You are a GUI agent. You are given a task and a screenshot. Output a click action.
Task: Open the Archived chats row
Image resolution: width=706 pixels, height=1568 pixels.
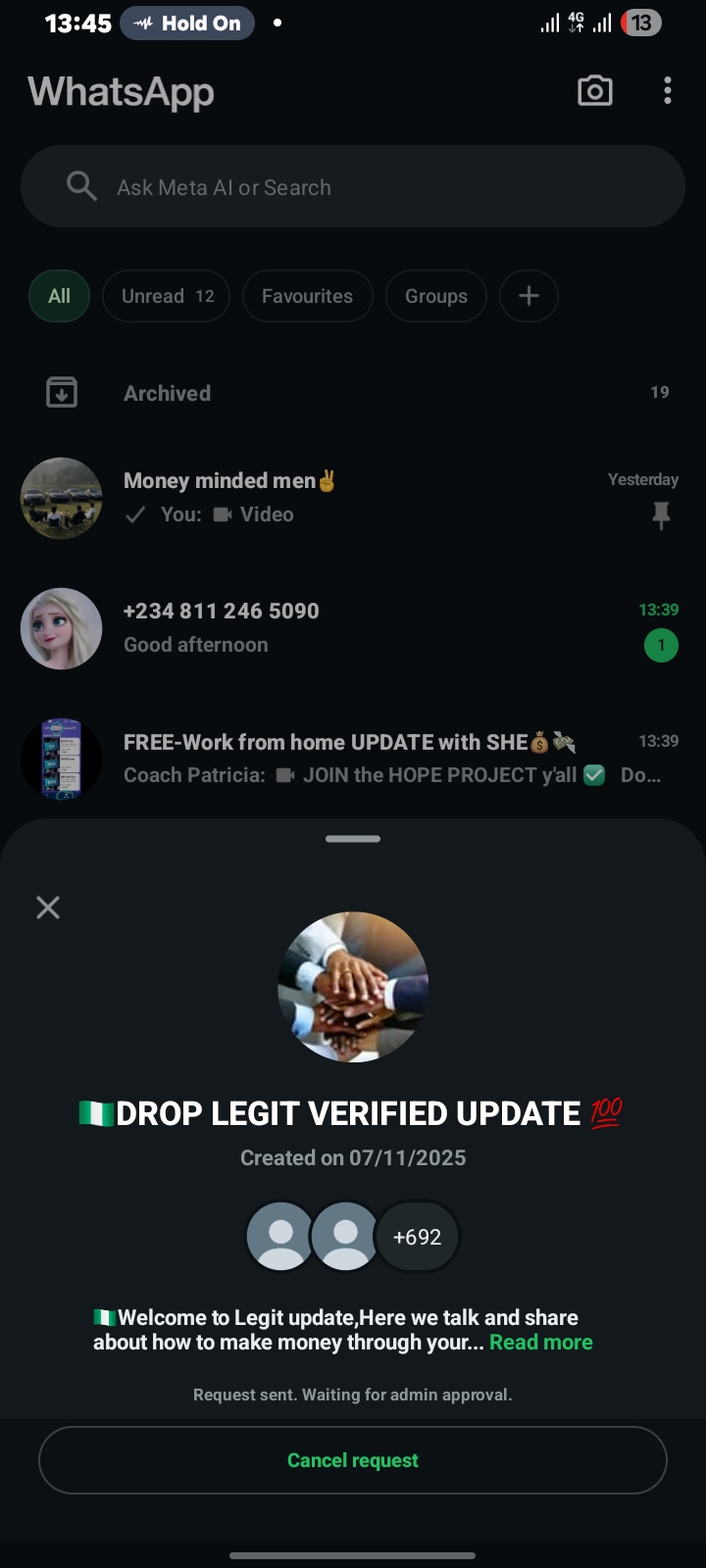tap(353, 393)
